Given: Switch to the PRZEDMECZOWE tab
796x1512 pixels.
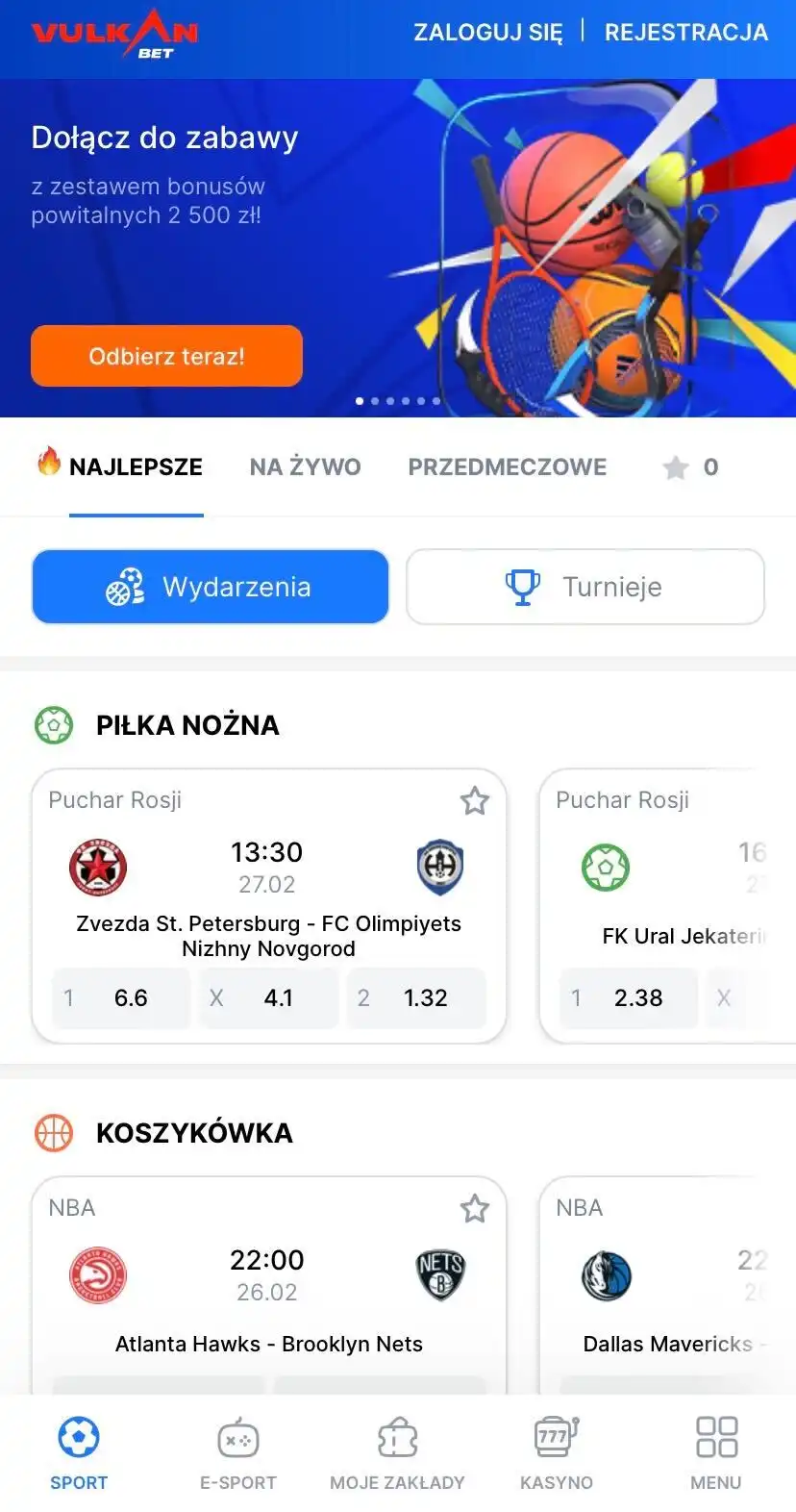Looking at the screenshot, I should pyautogui.click(x=507, y=467).
